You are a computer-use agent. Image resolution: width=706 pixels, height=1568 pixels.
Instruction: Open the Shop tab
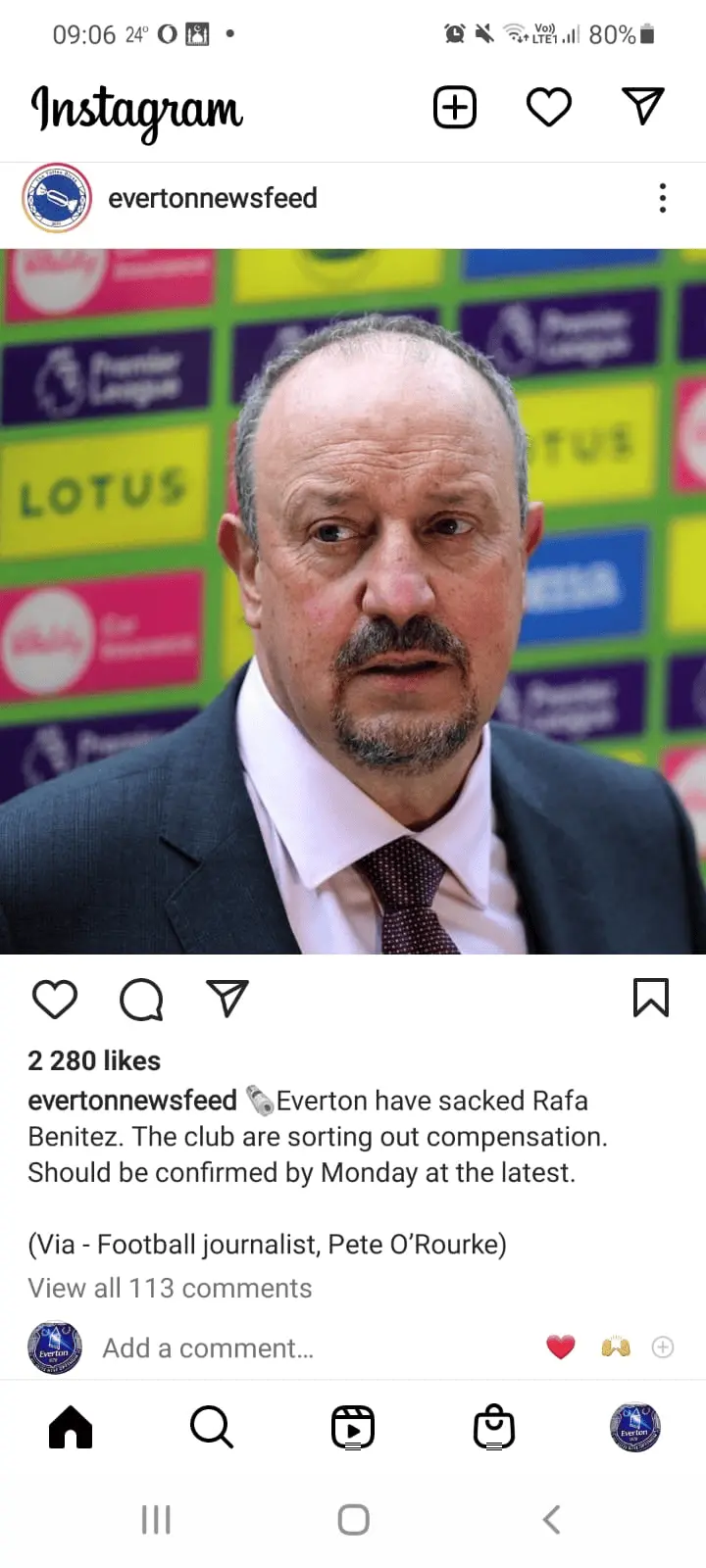pos(494,1428)
